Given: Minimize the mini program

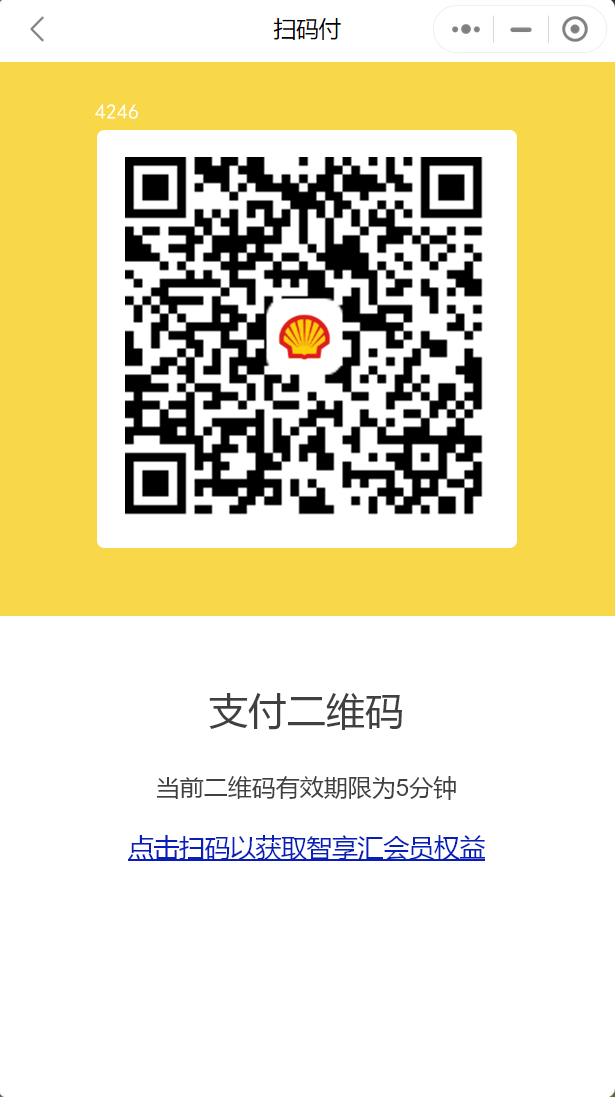Looking at the screenshot, I should (x=521, y=30).
